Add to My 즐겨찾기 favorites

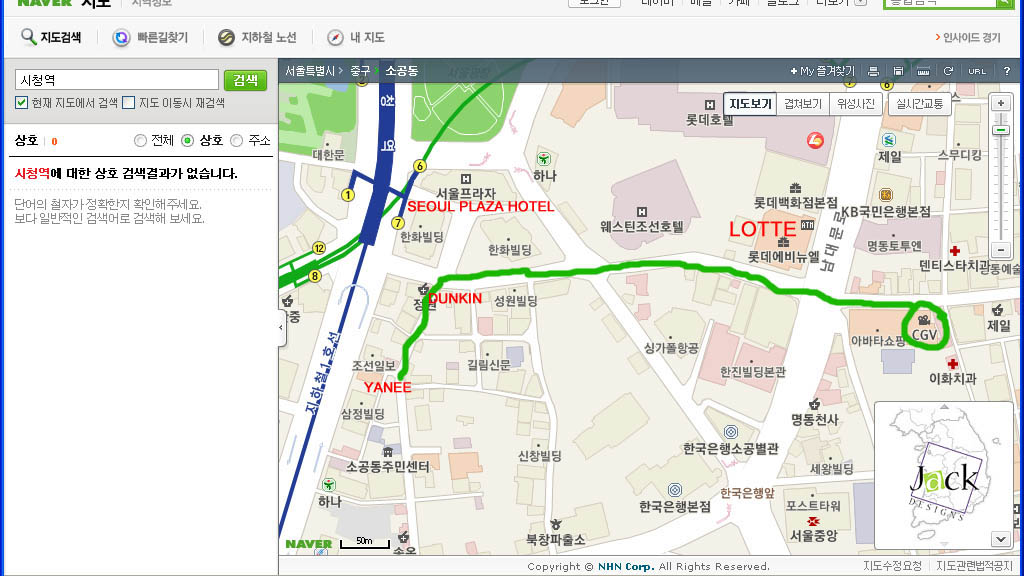click(x=822, y=71)
